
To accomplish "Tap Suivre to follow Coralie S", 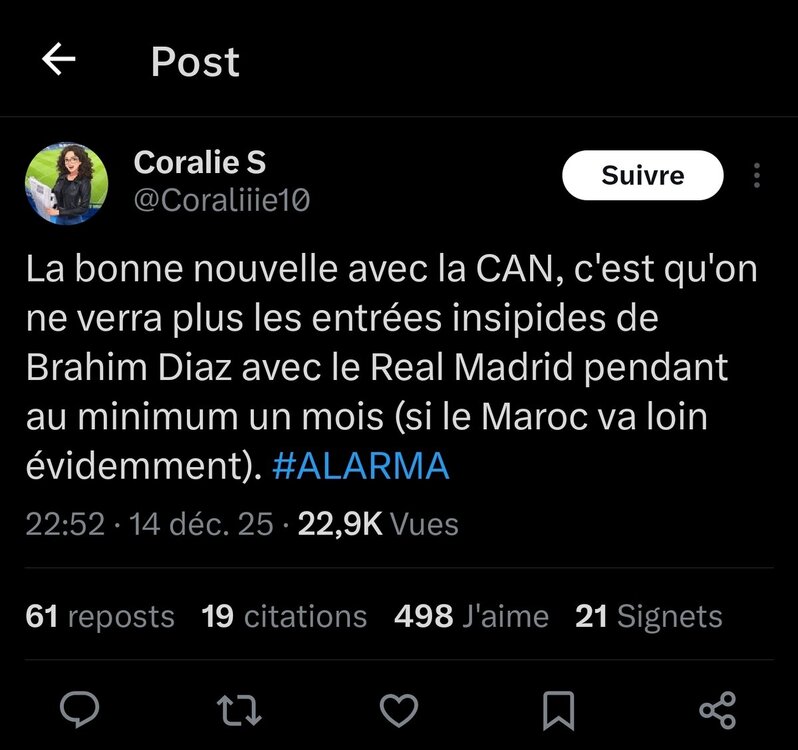I will 642,176.
